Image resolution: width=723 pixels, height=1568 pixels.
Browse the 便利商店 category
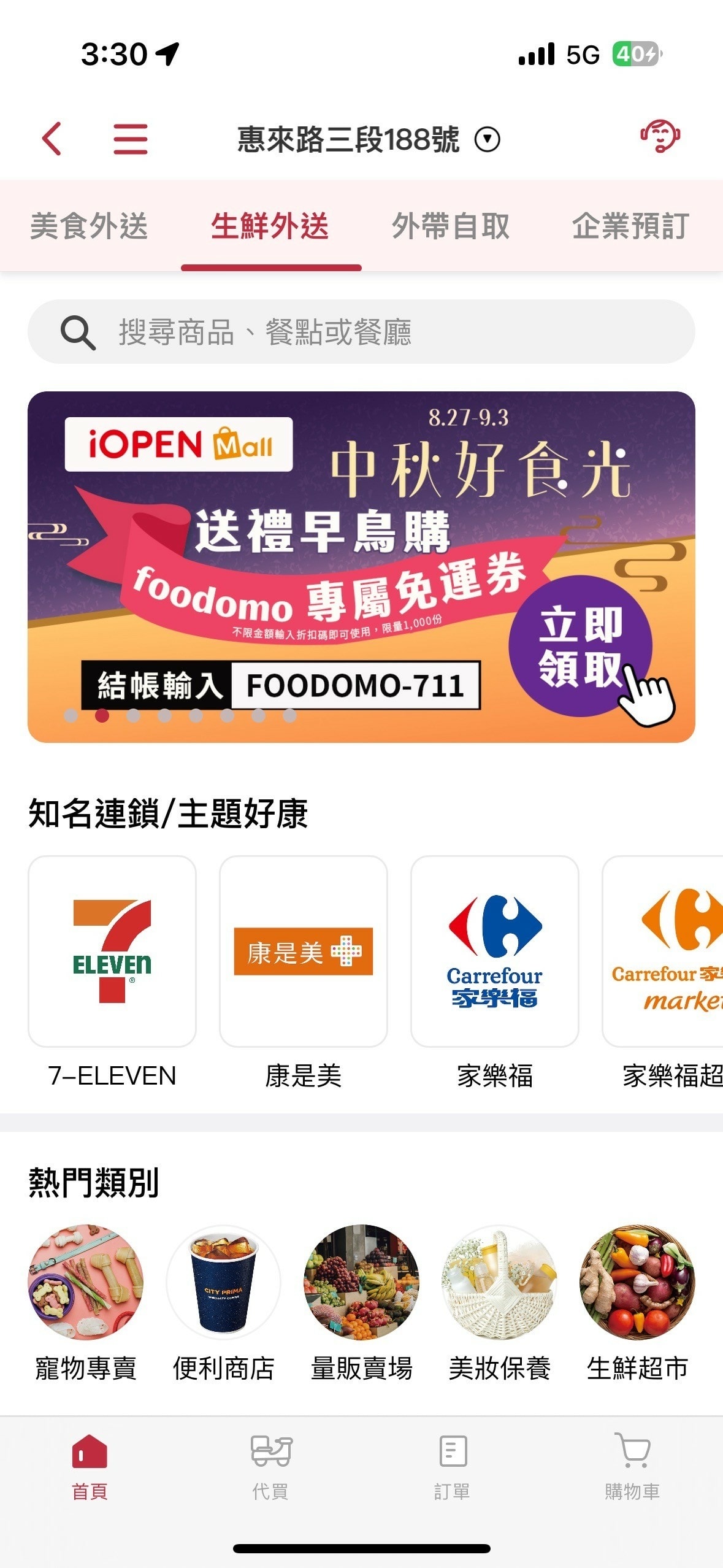click(224, 1282)
